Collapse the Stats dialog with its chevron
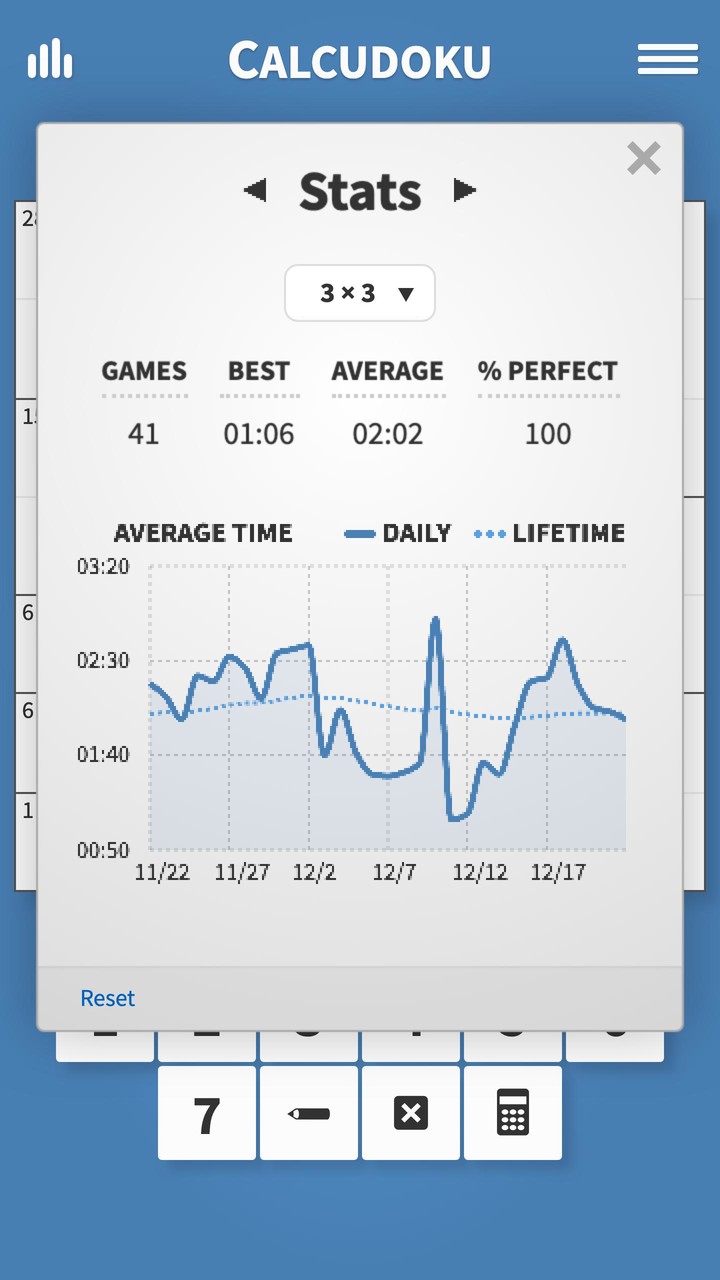This screenshot has width=720, height=1280. [643, 158]
